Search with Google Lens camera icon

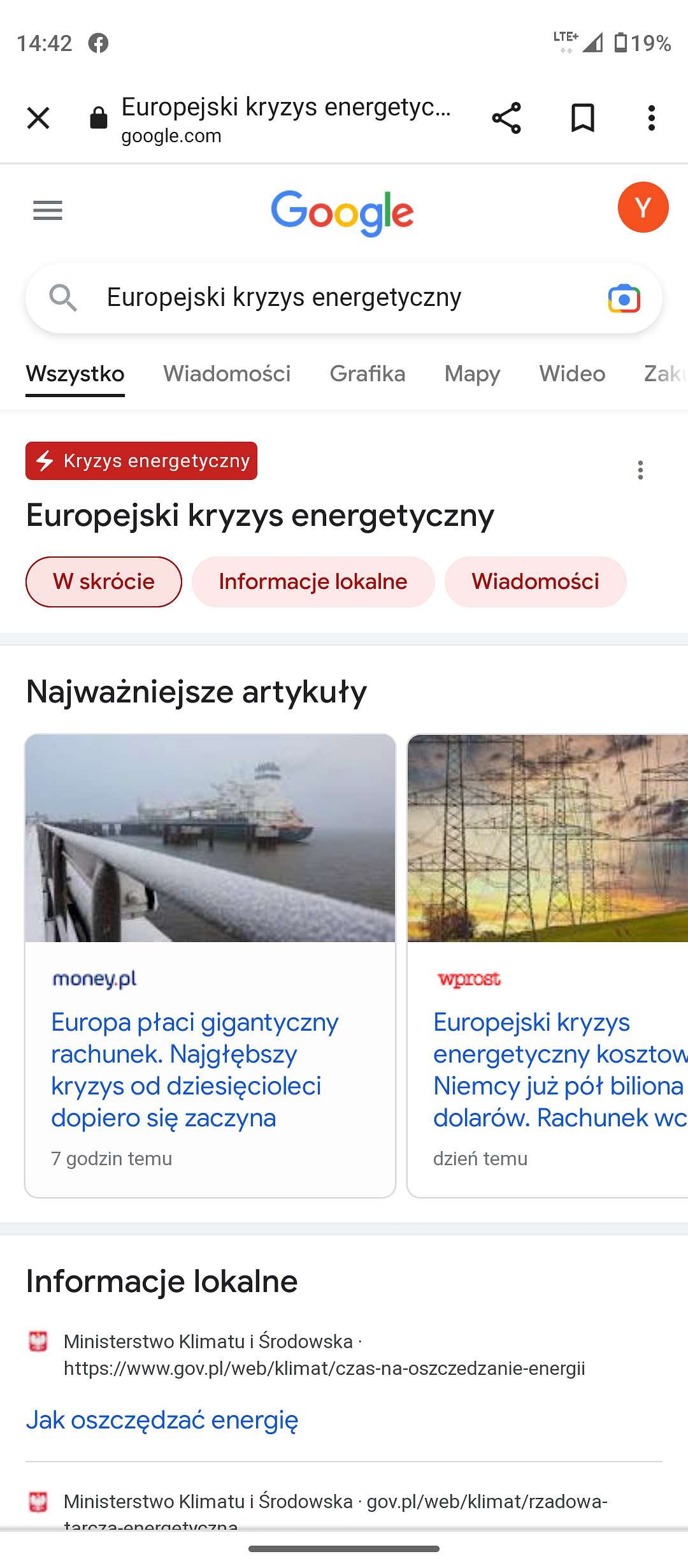[x=624, y=298]
